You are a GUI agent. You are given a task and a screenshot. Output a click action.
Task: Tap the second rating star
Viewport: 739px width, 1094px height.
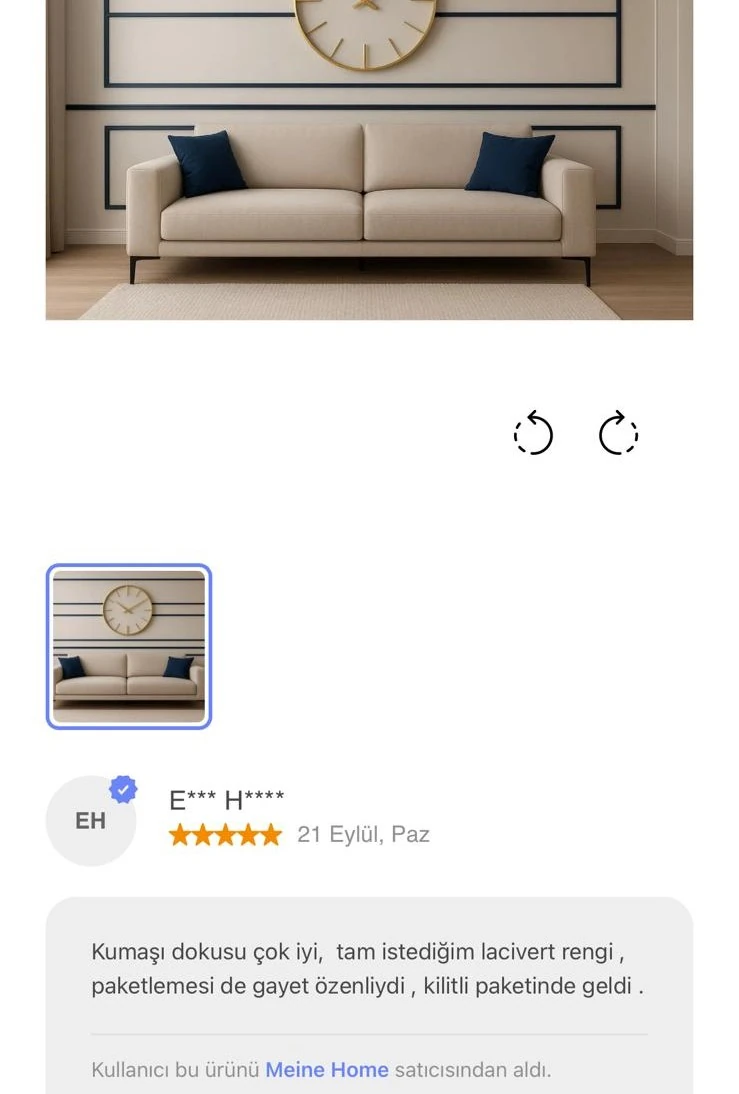(203, 834)
